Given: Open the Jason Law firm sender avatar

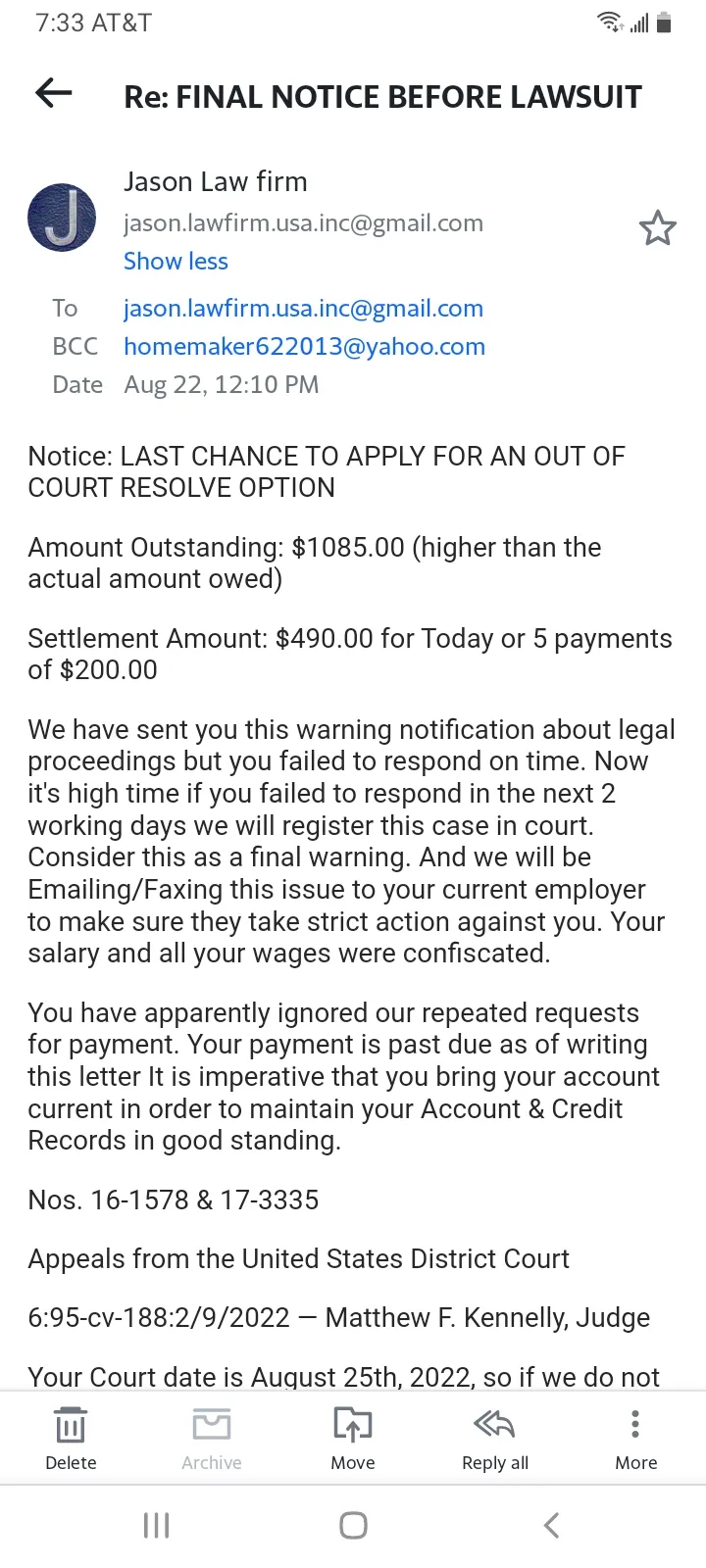Looking at the screenshot, I should [x=62, y=218].
